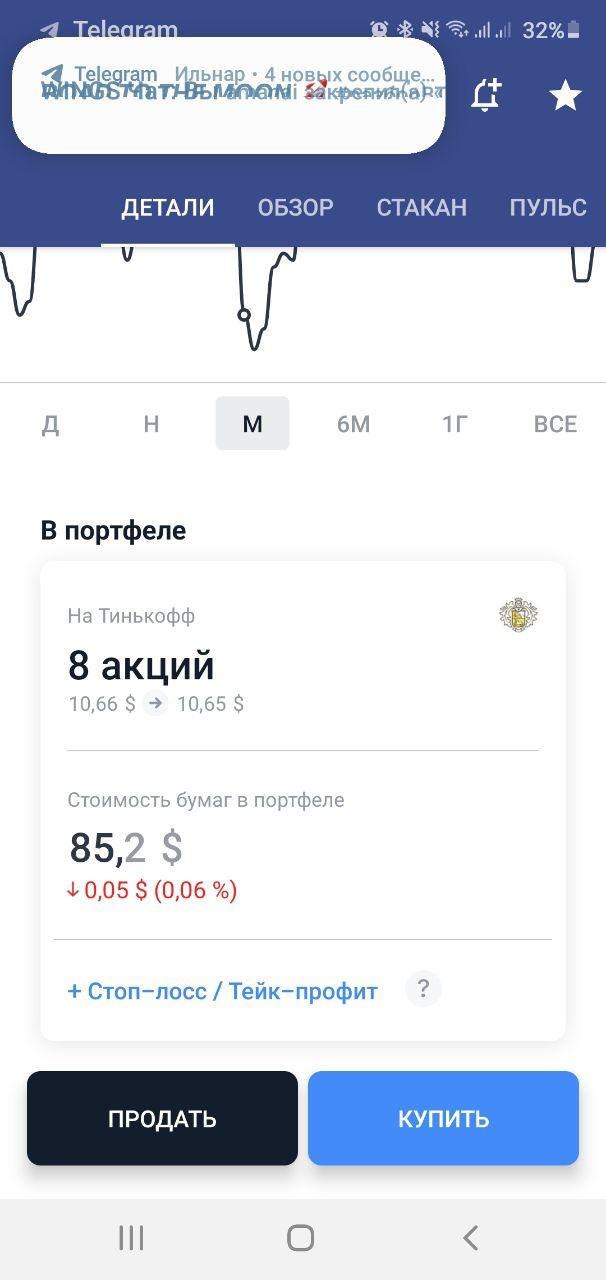Switch to the ОБЗОР tab
Viewport: 606px width, 1280px height.
(x=295, y=208)
